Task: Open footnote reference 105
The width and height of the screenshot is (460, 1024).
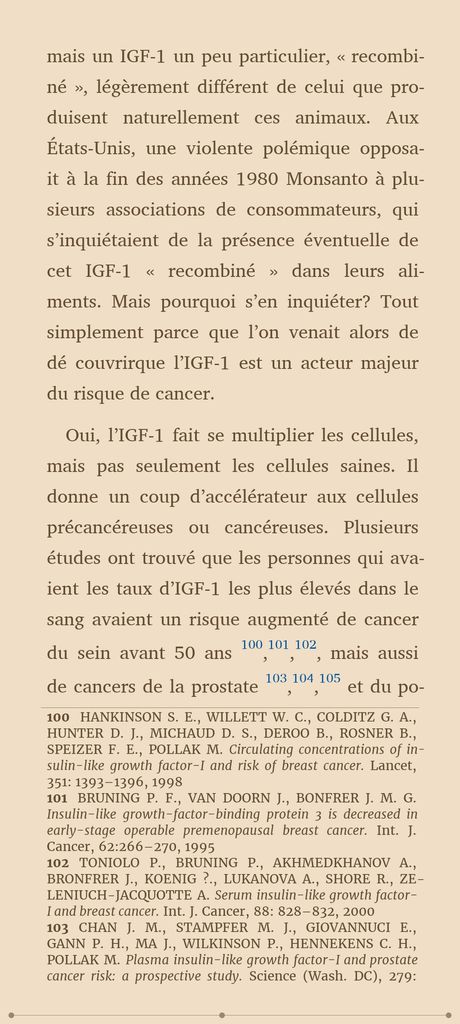Action: [330, 679]
